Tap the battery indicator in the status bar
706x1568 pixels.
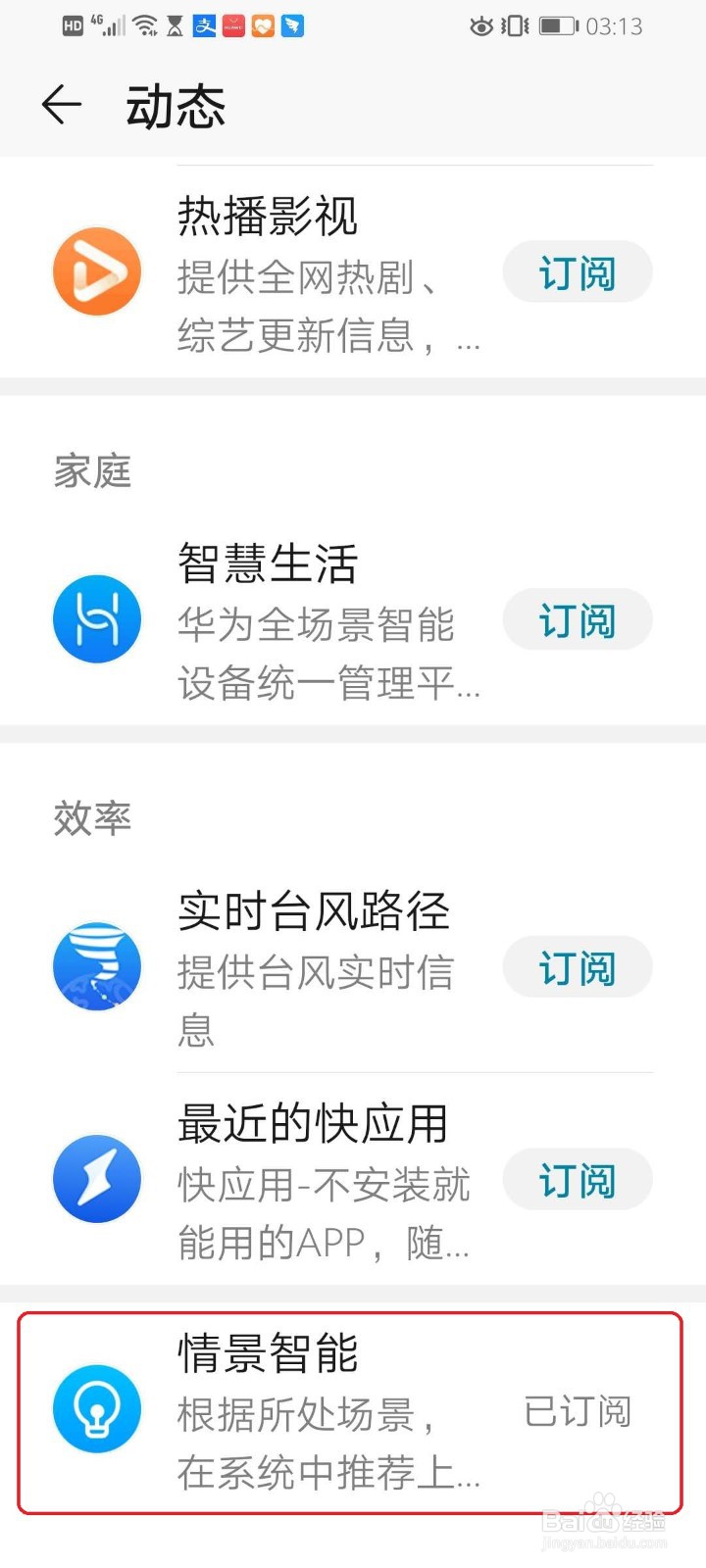pyautogui.click(x=555, y=26)
